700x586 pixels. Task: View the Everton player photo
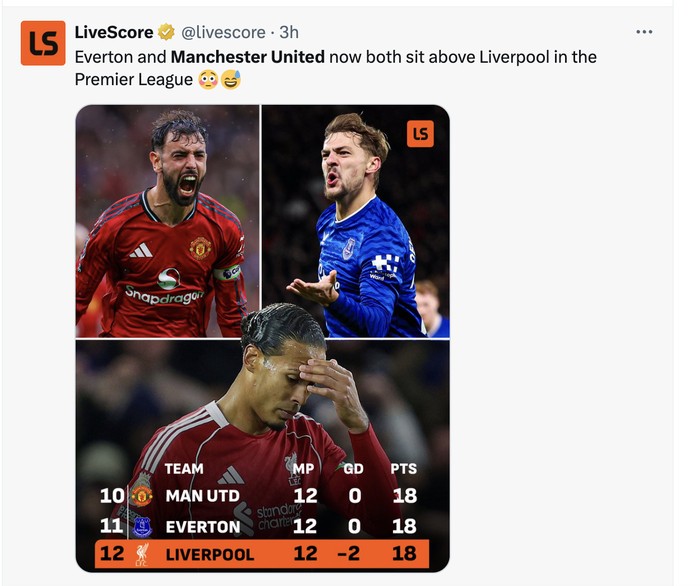pos(355,220)
